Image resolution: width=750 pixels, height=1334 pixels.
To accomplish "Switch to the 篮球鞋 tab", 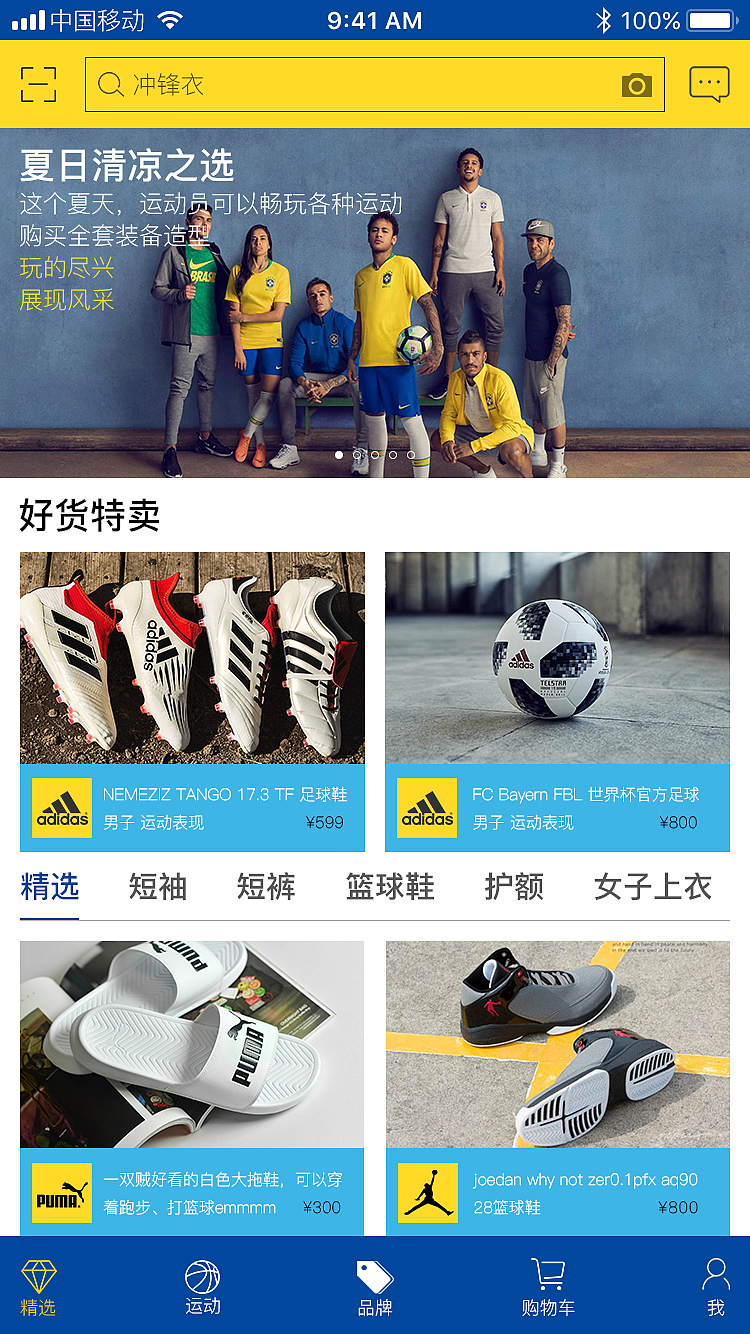I will (x=390, y=887).
